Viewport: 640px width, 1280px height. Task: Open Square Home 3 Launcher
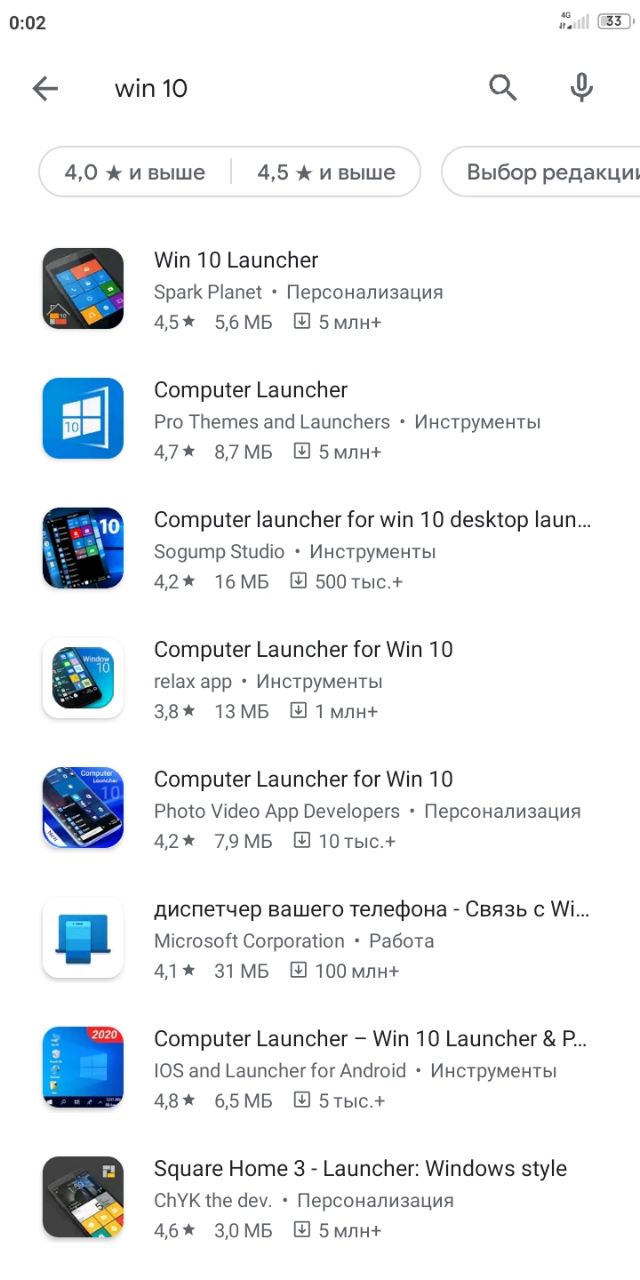[x=320, y=1200]
